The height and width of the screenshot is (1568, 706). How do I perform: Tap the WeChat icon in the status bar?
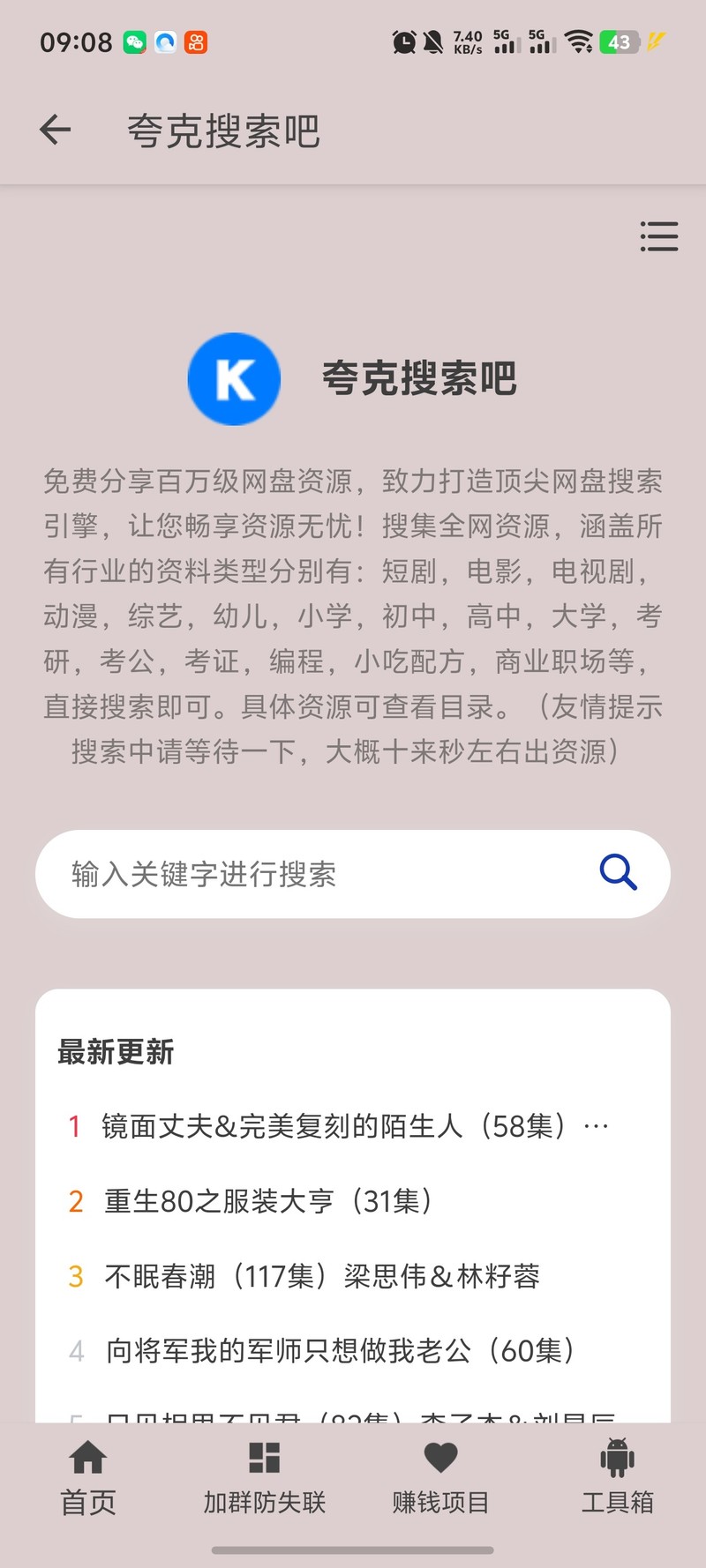coord(137,42)
